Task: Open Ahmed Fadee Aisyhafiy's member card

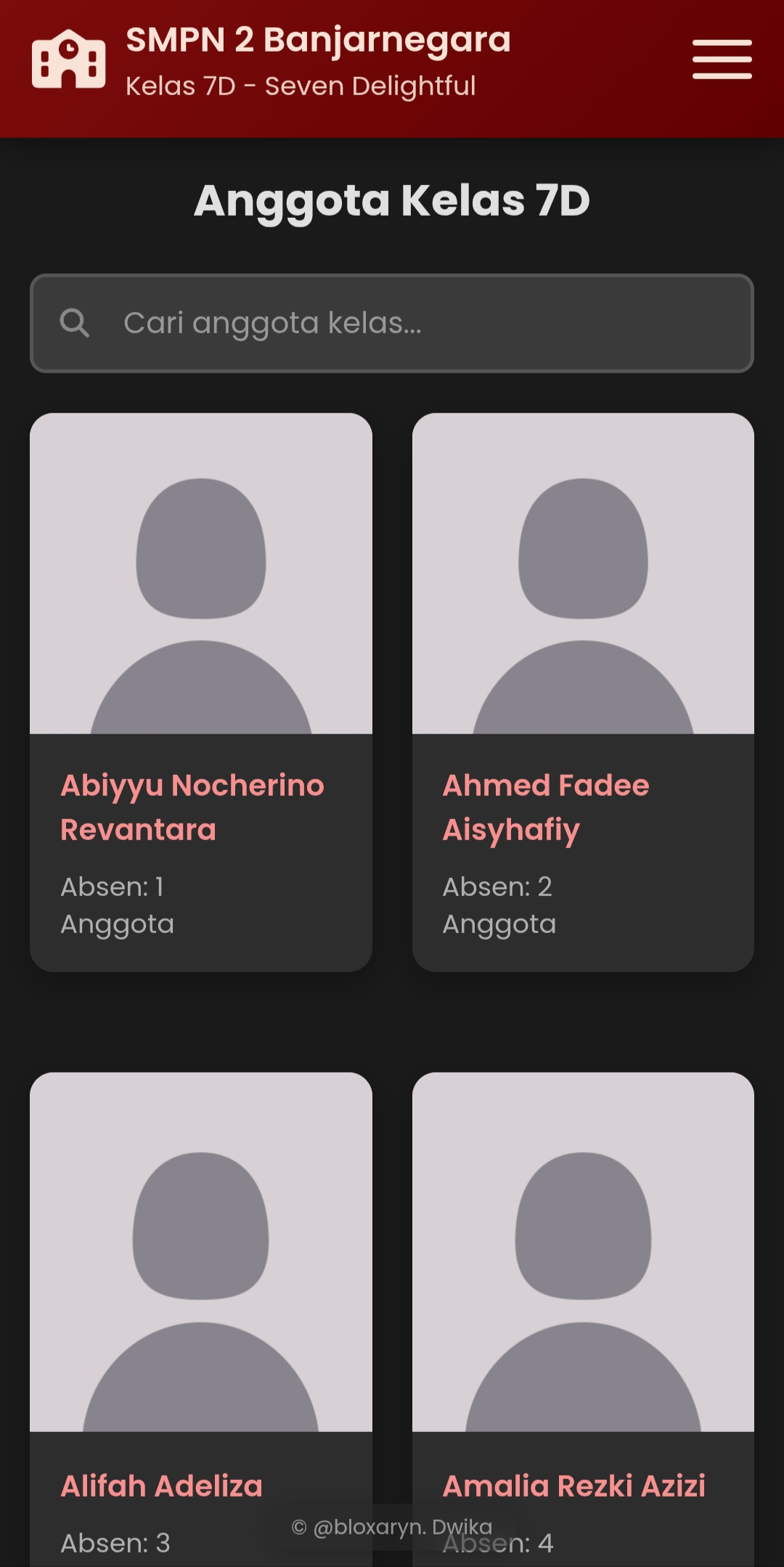Action: click(583, 692)
